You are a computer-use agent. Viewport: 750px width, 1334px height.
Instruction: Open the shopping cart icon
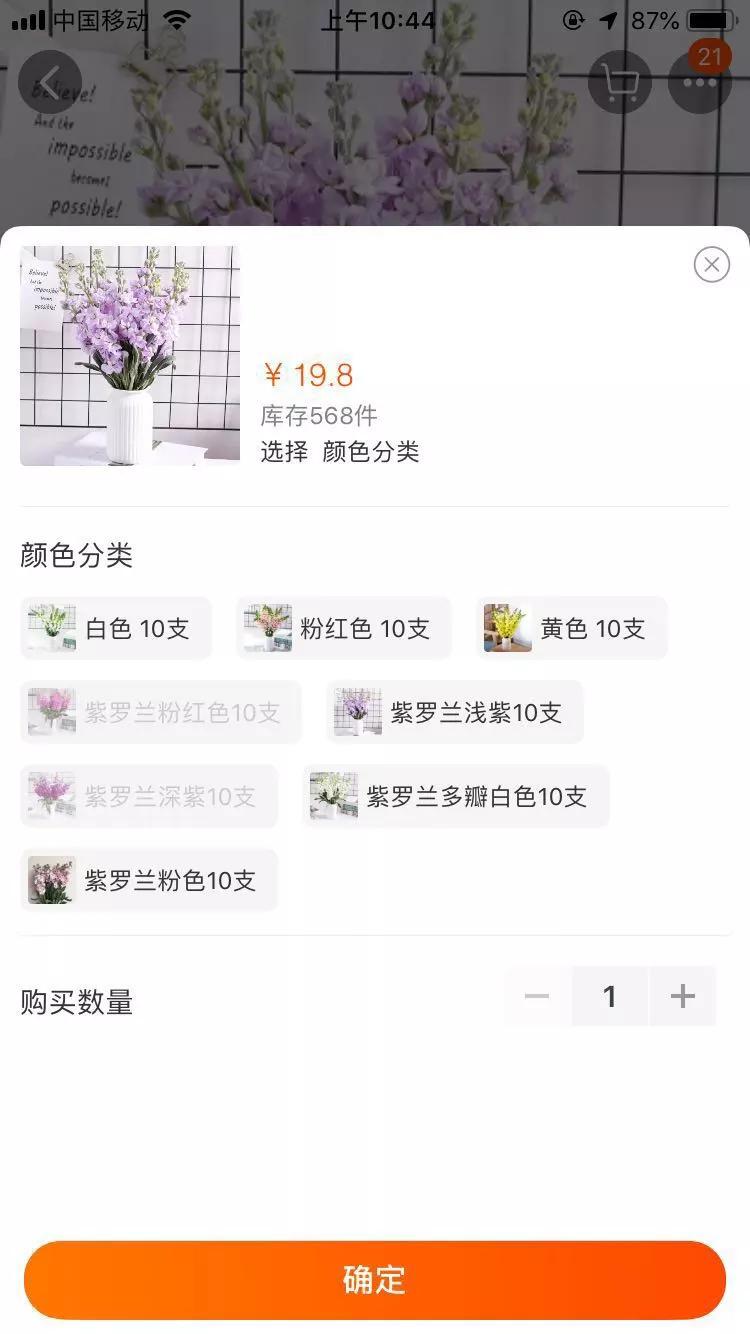620,82
